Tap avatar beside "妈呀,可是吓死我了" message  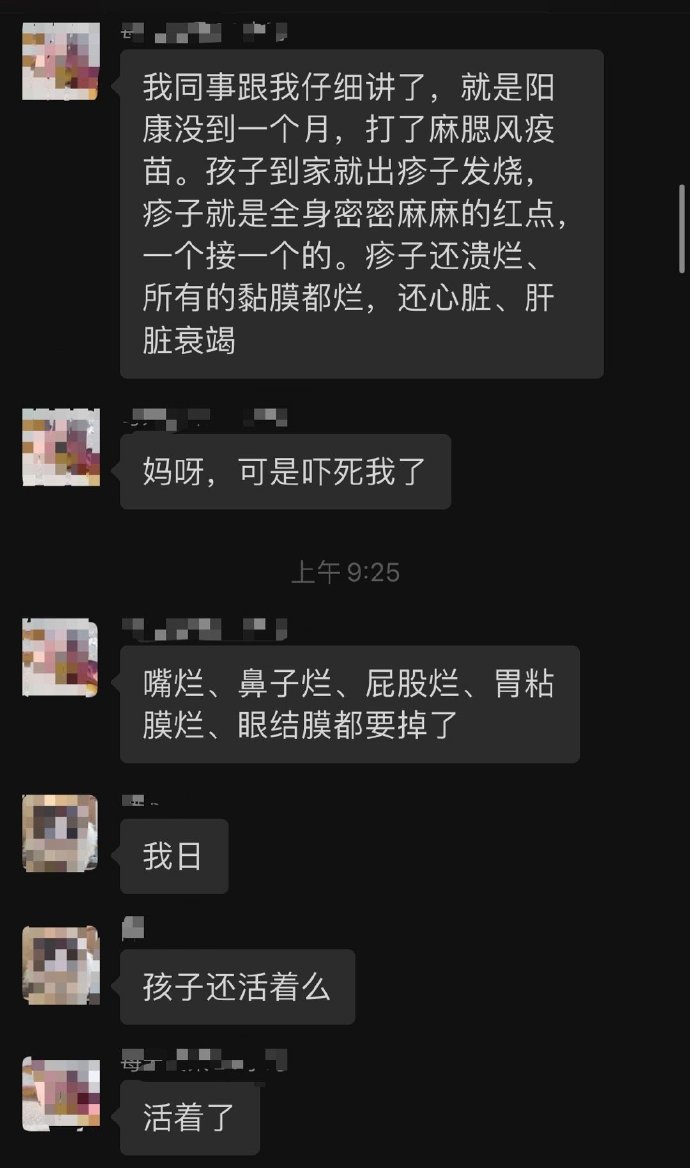[x=61, y=447]
